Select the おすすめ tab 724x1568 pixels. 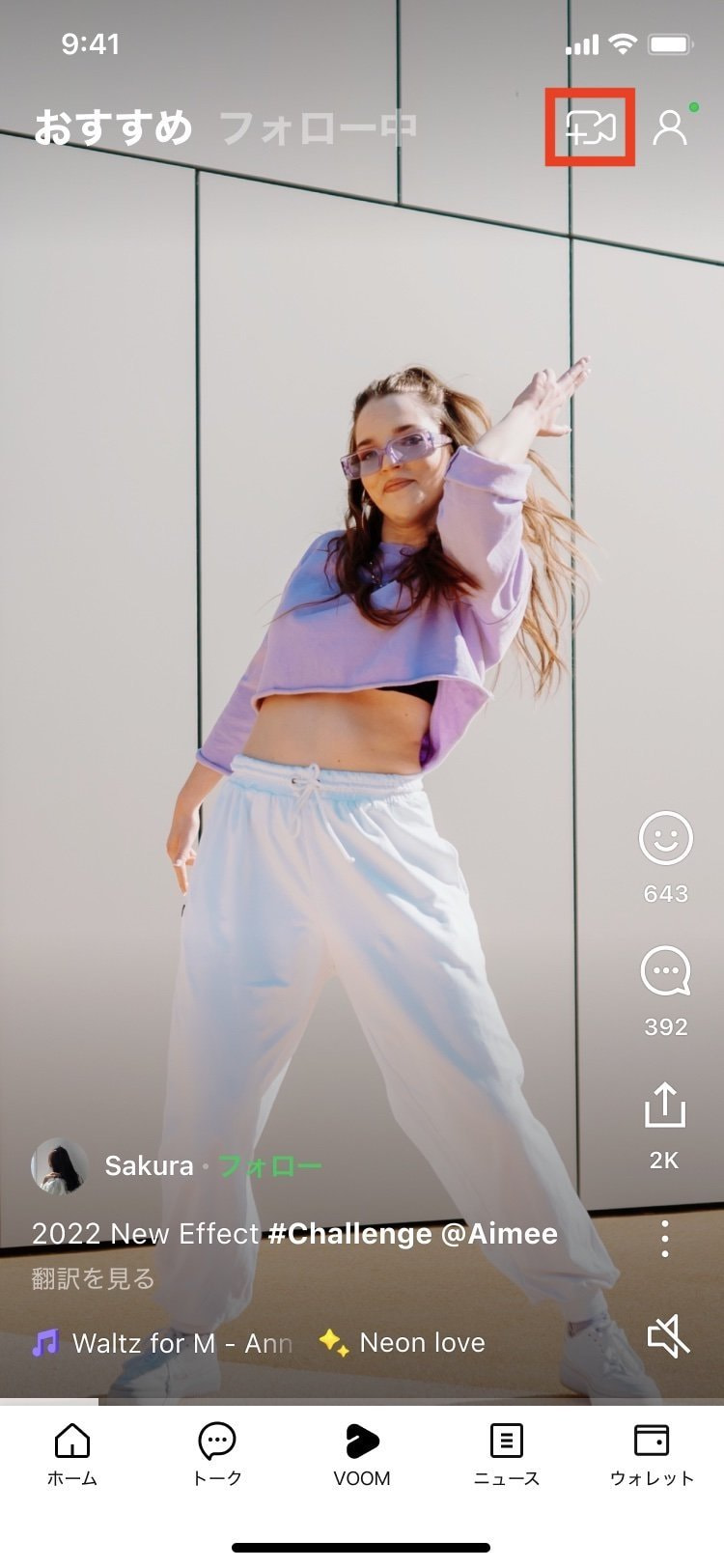(113, 128)
